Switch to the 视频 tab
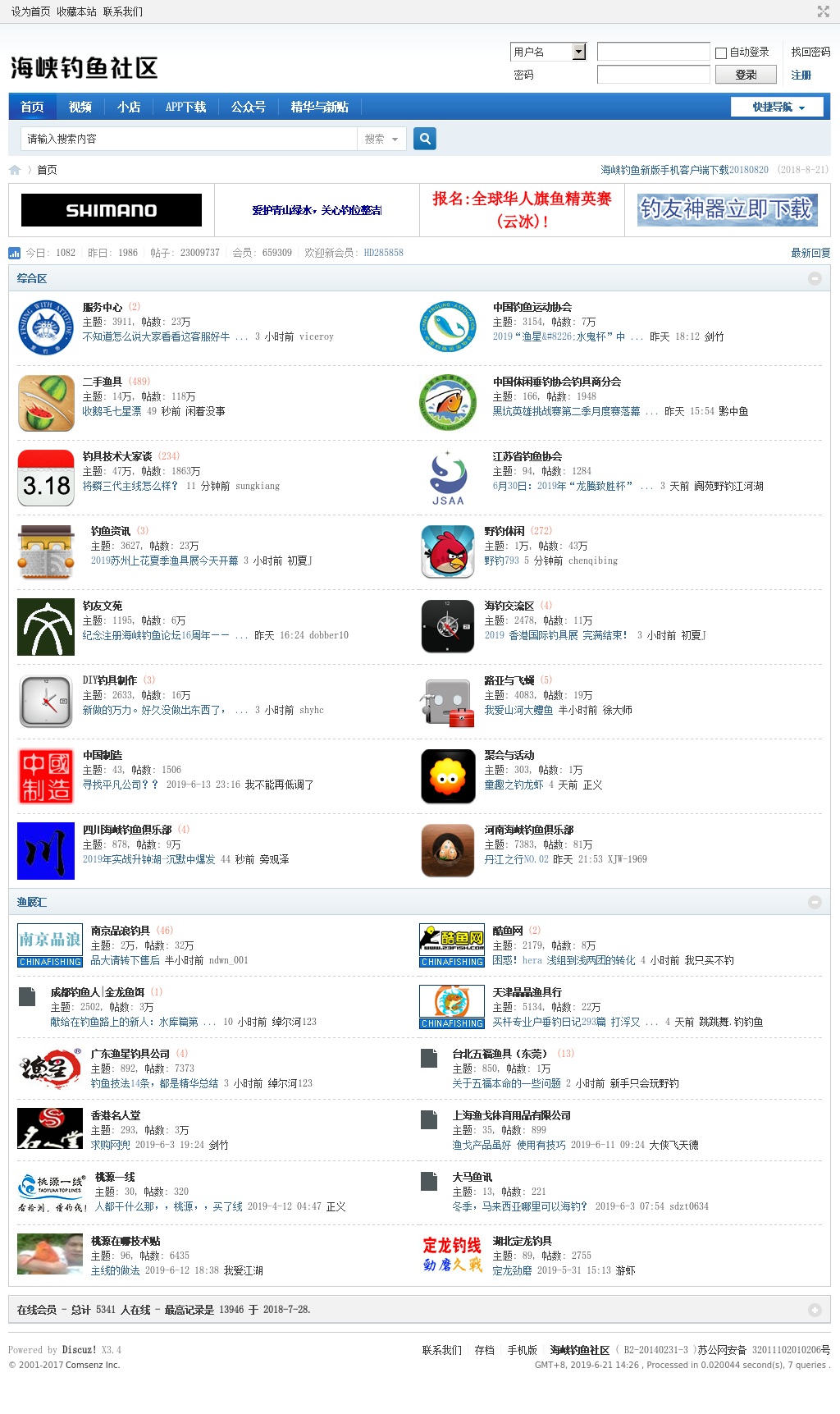Viewport: 840px width, 1414px height. coord(80,107)
